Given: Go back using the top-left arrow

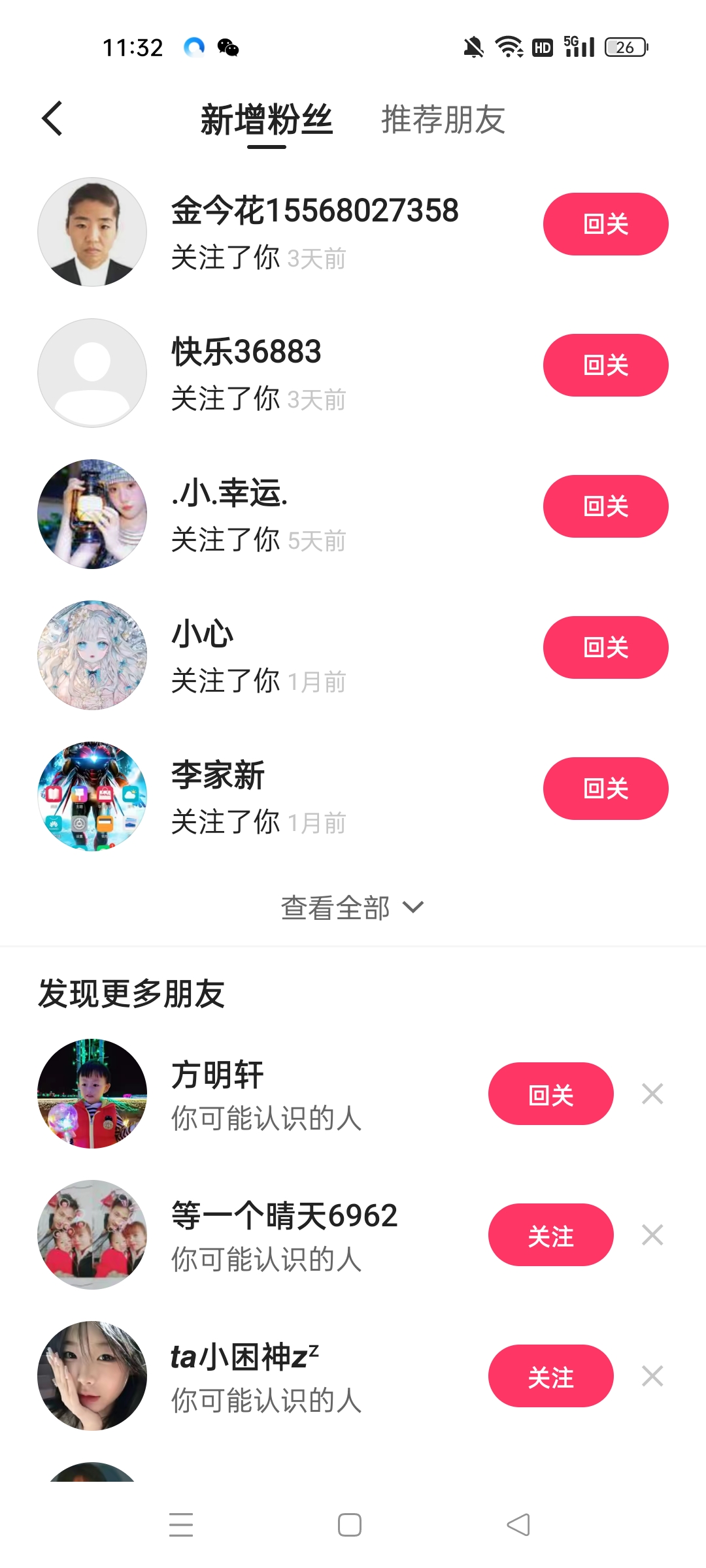Looking at the screenshot, I should coord(52,119).
